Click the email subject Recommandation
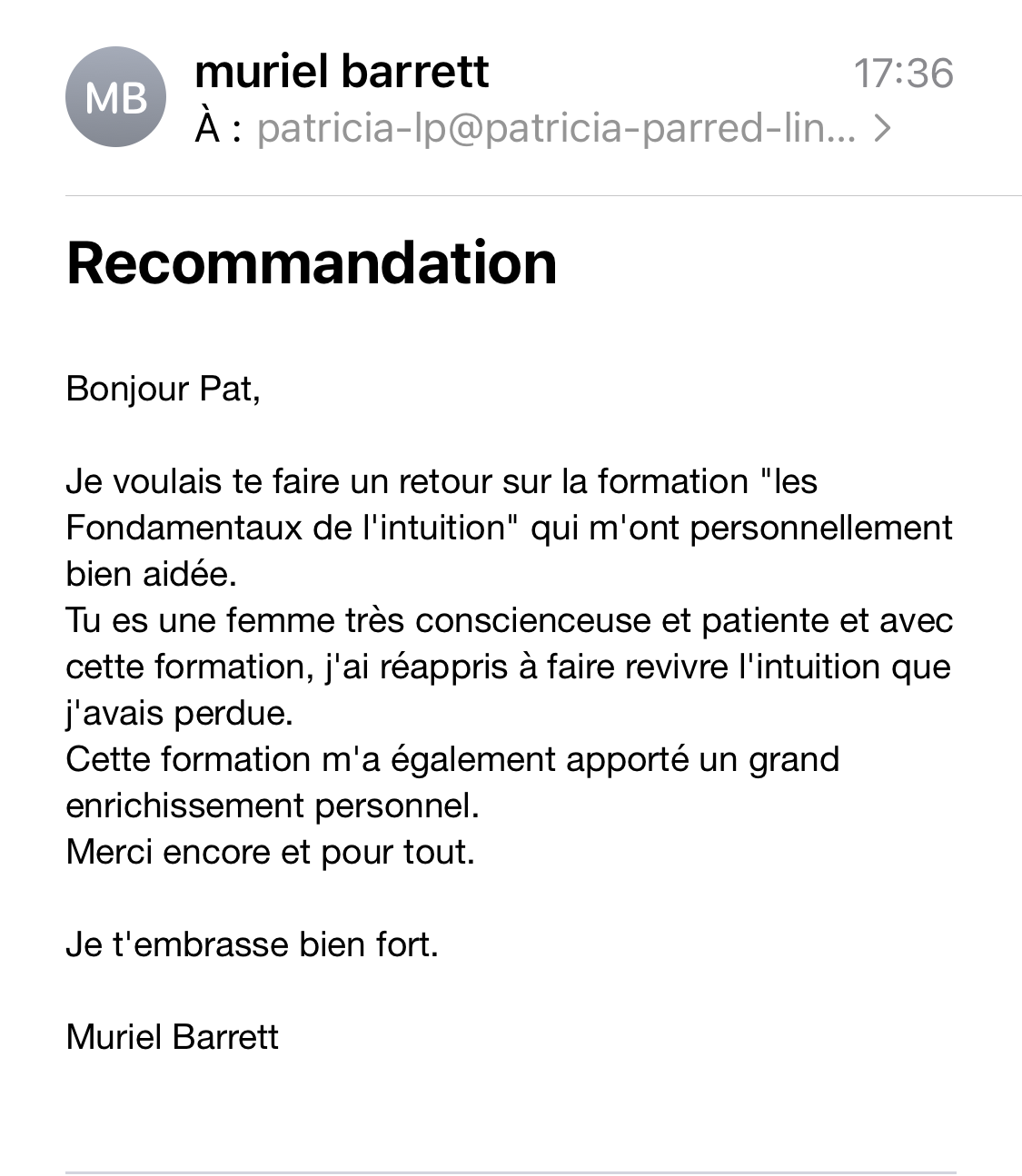 coord(313,264)
